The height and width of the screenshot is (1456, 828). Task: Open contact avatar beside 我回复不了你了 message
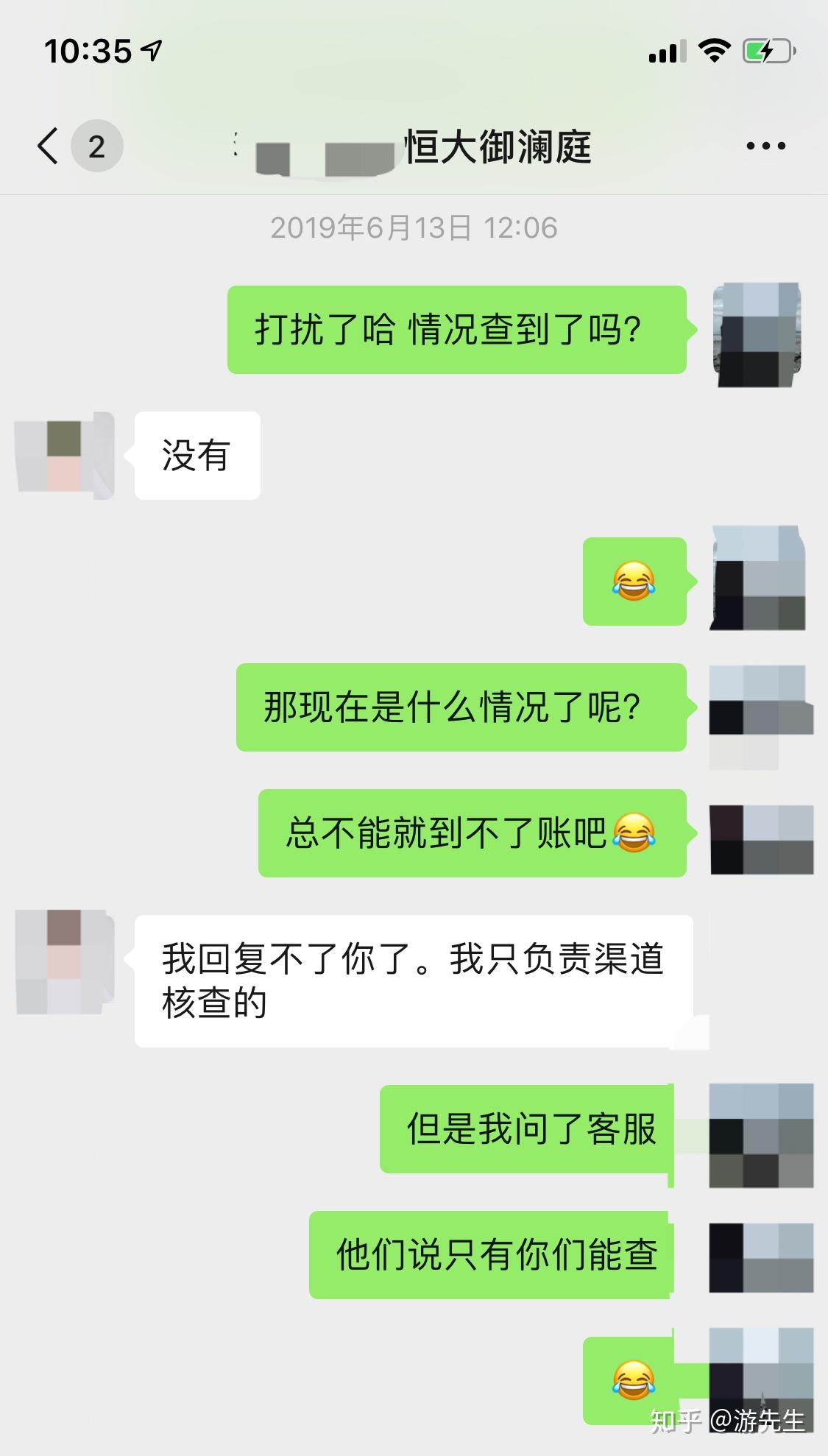click(64, 961)
